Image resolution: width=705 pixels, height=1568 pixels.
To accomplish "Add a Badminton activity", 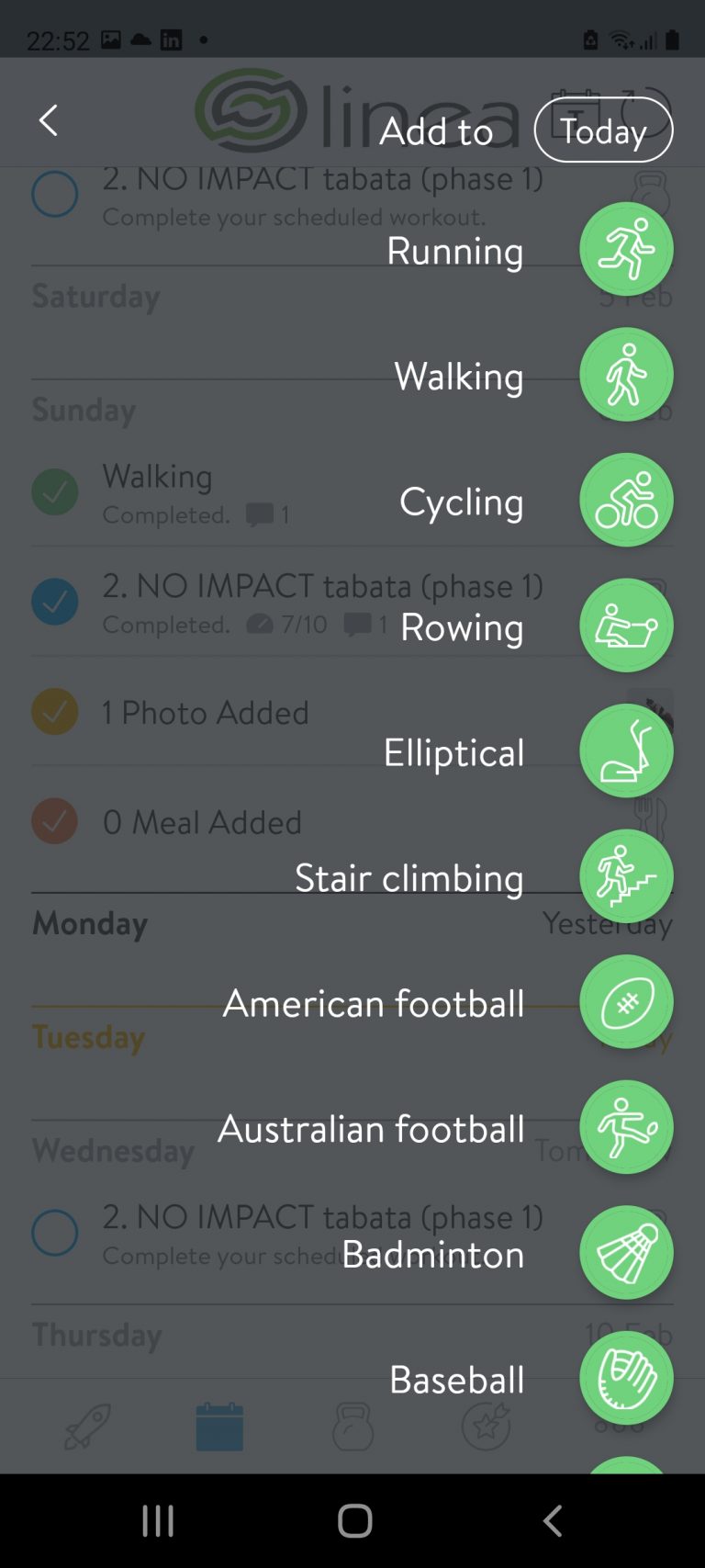I will [626, 1253].
